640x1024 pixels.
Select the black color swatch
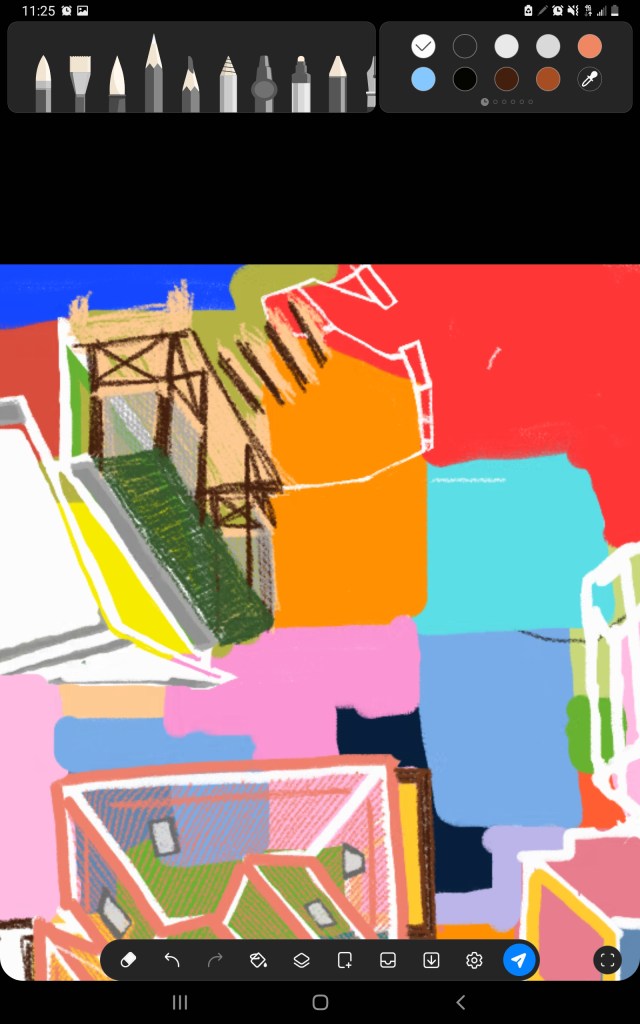tap(465, 79)
